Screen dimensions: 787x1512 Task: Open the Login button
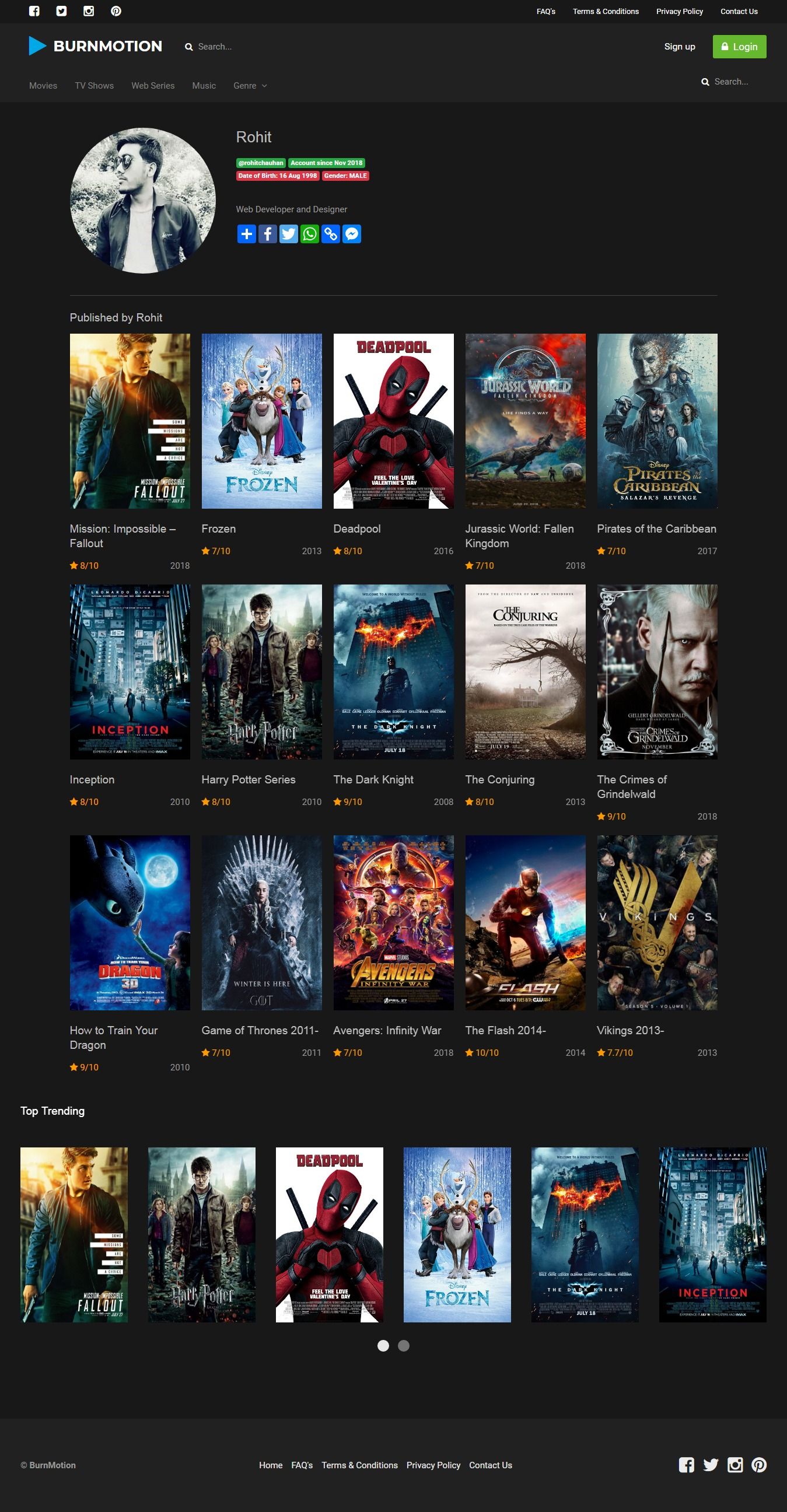[739, 47]
